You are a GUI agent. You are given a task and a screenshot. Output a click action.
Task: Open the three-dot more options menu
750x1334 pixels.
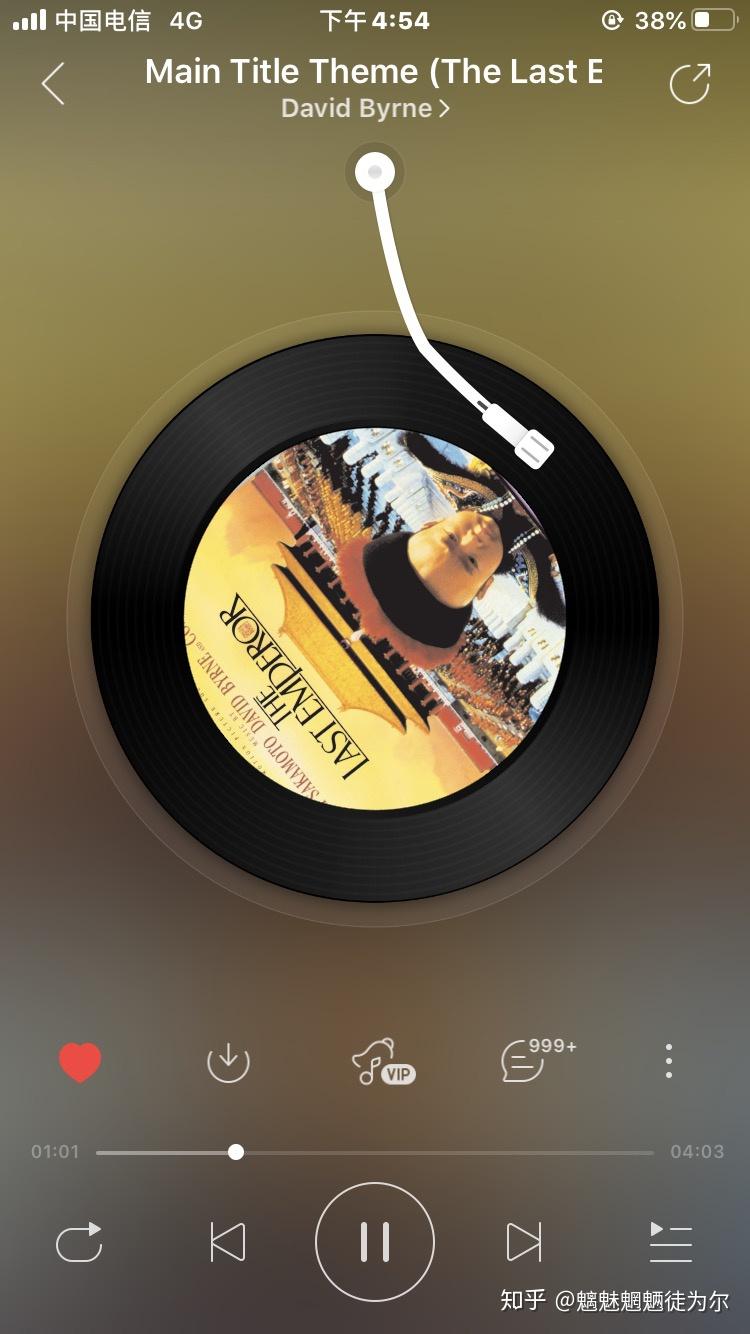[669, 1061]
